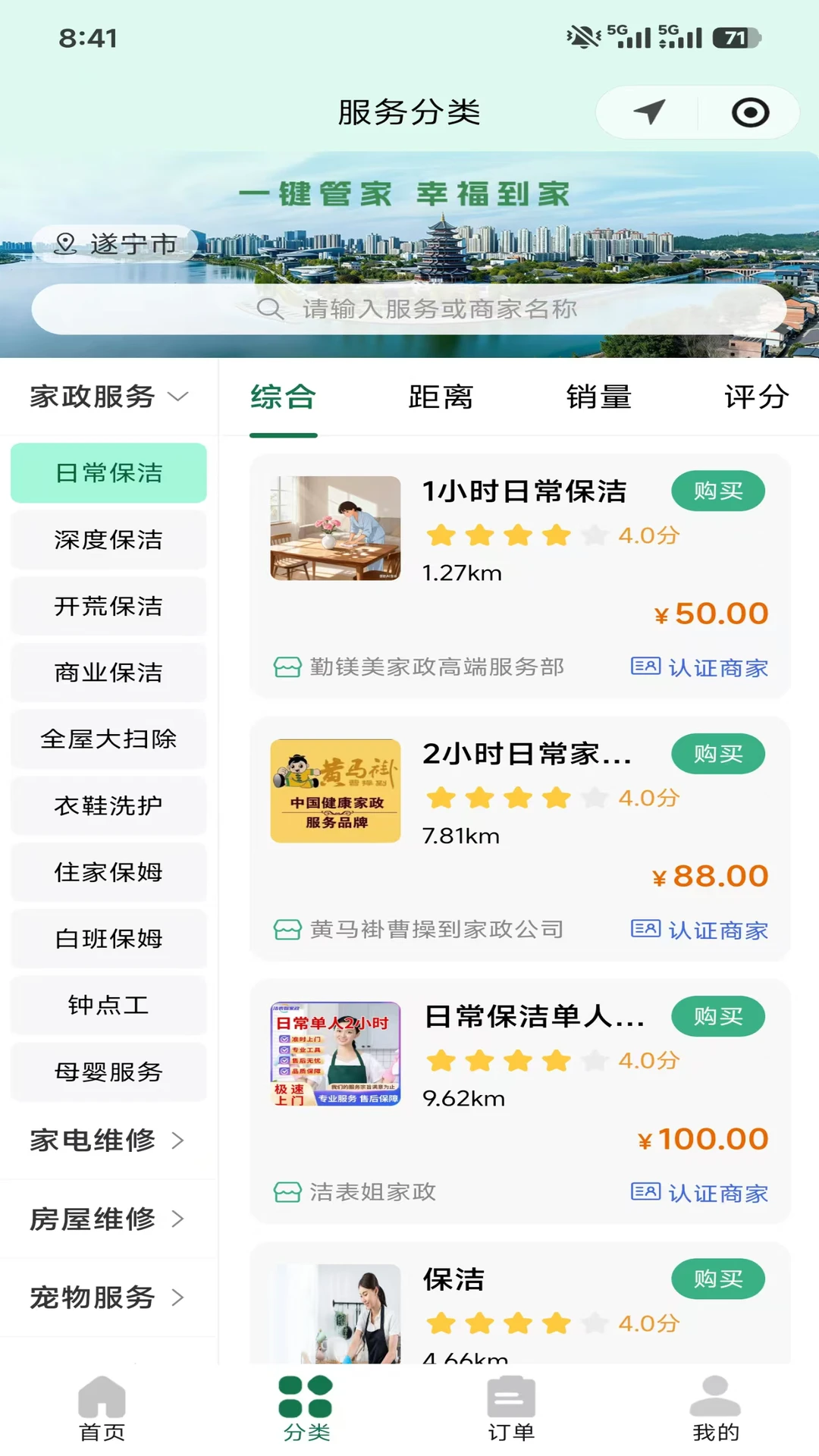Change the city from 遂宁市
This screenshot has height=1456, width=819.
(x=116, y=244)
